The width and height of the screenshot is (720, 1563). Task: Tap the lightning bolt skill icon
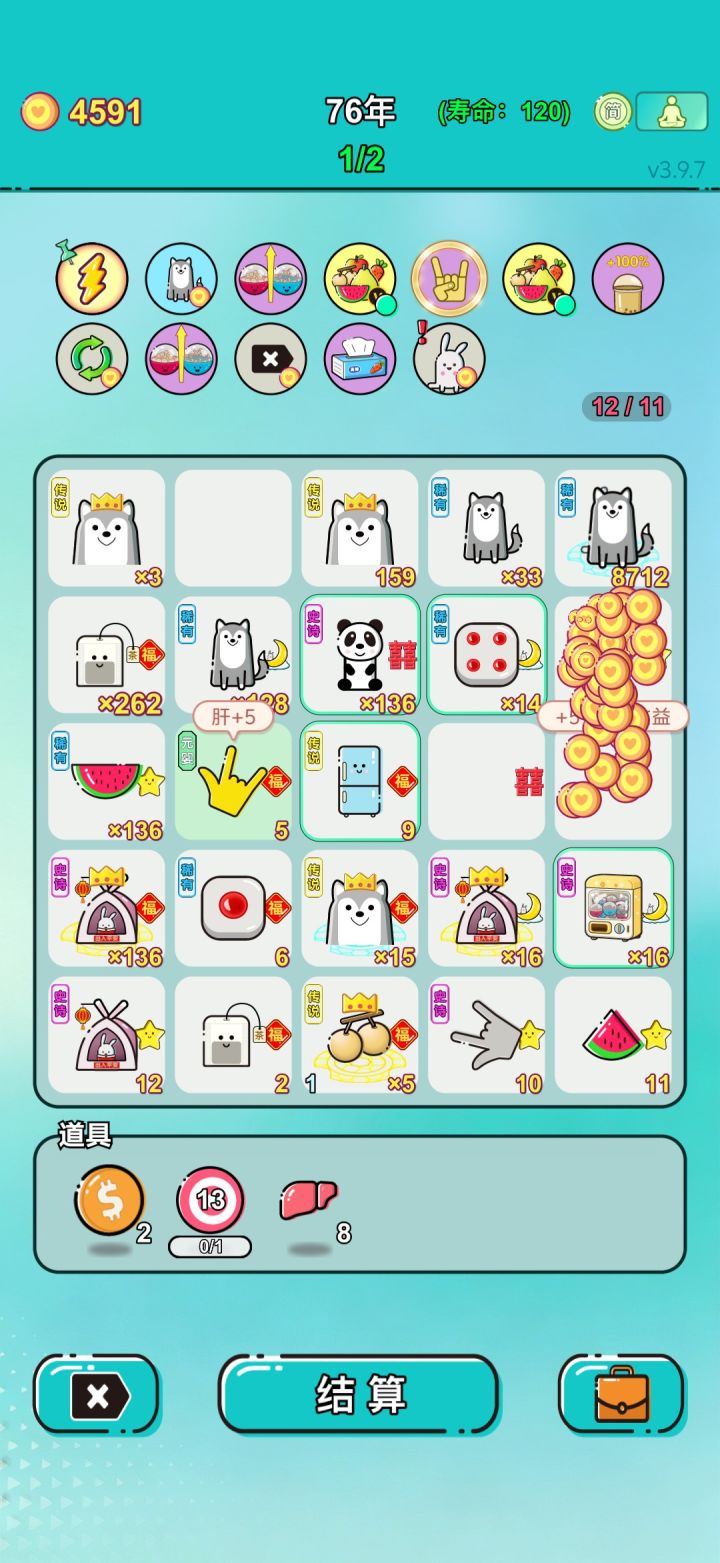pyautogui.click(x=92, y=278)
